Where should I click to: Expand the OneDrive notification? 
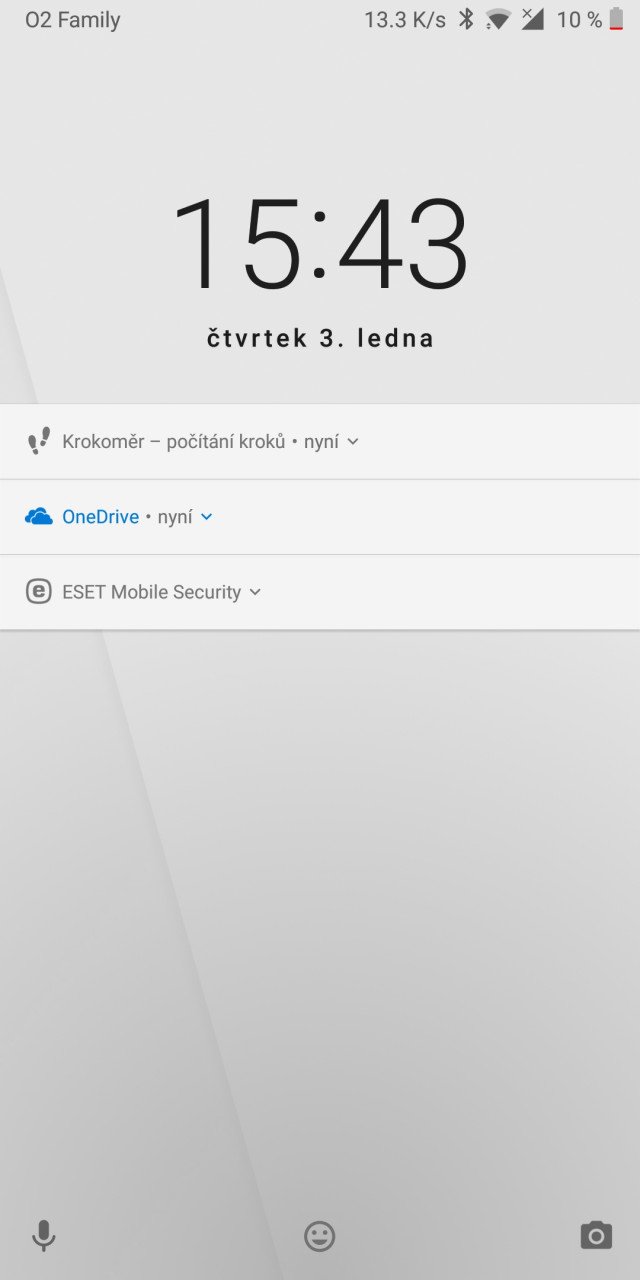[x=206, y=517]
